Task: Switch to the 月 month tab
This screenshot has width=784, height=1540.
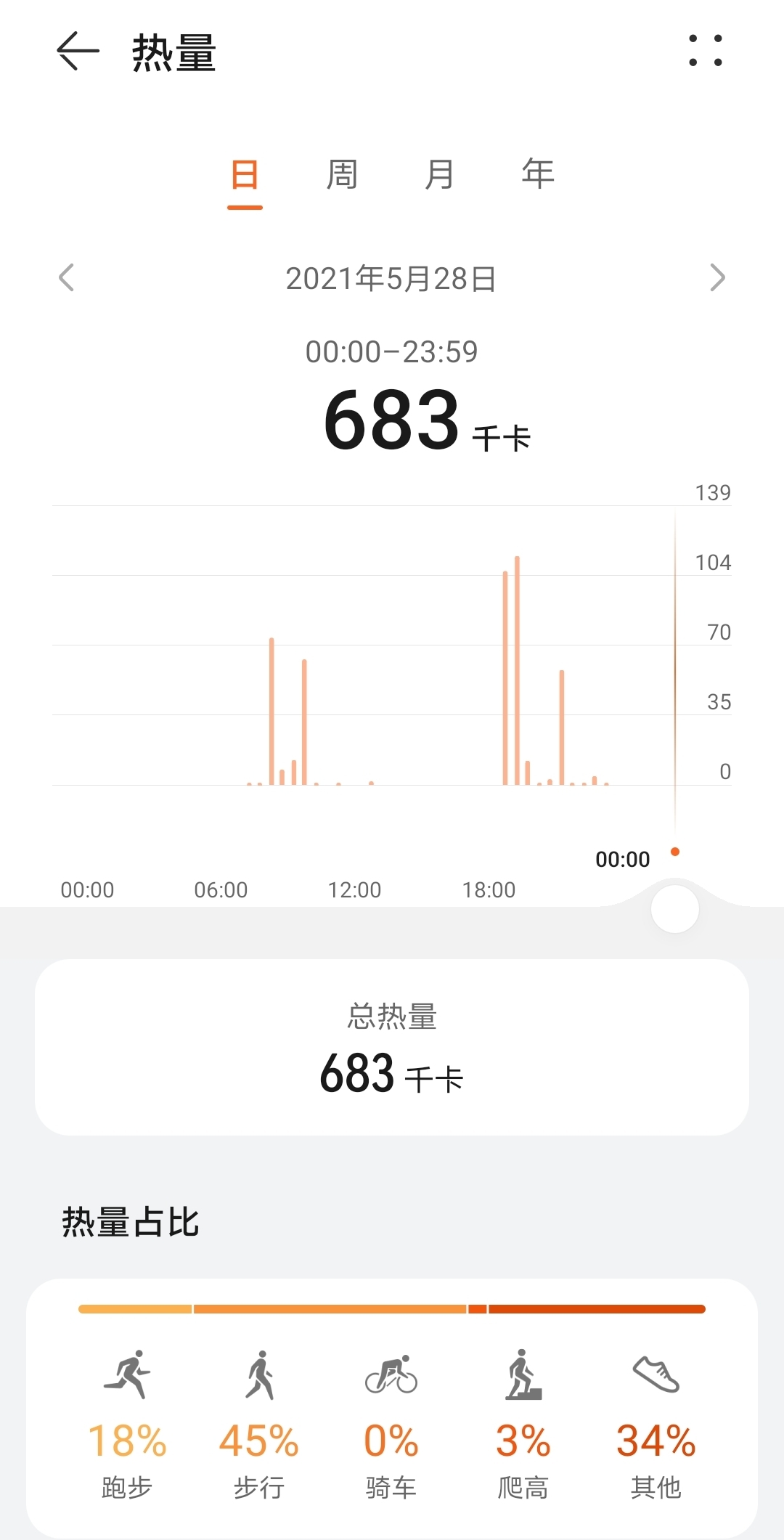Action: 440,175
